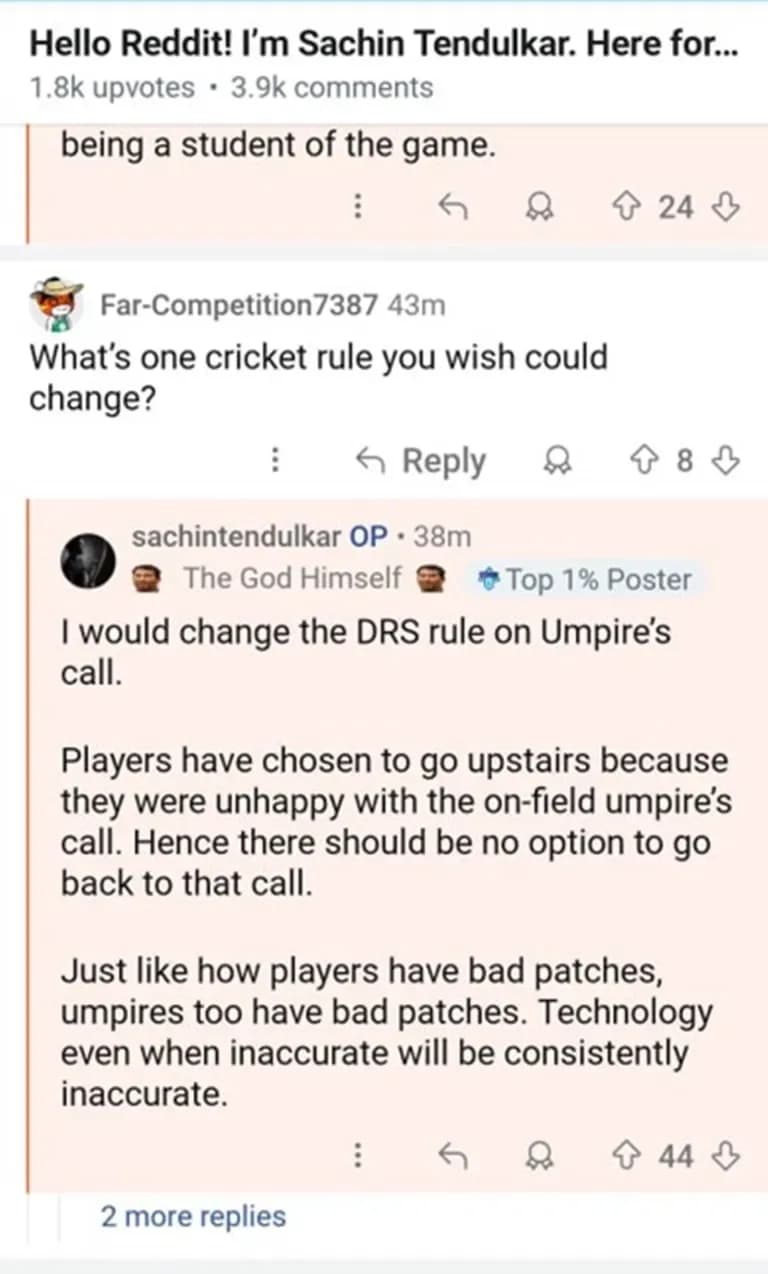Viewport: 768px width, 1274px height.
Task: Downvote the comment with 24 votes
Action: point(727,207)
